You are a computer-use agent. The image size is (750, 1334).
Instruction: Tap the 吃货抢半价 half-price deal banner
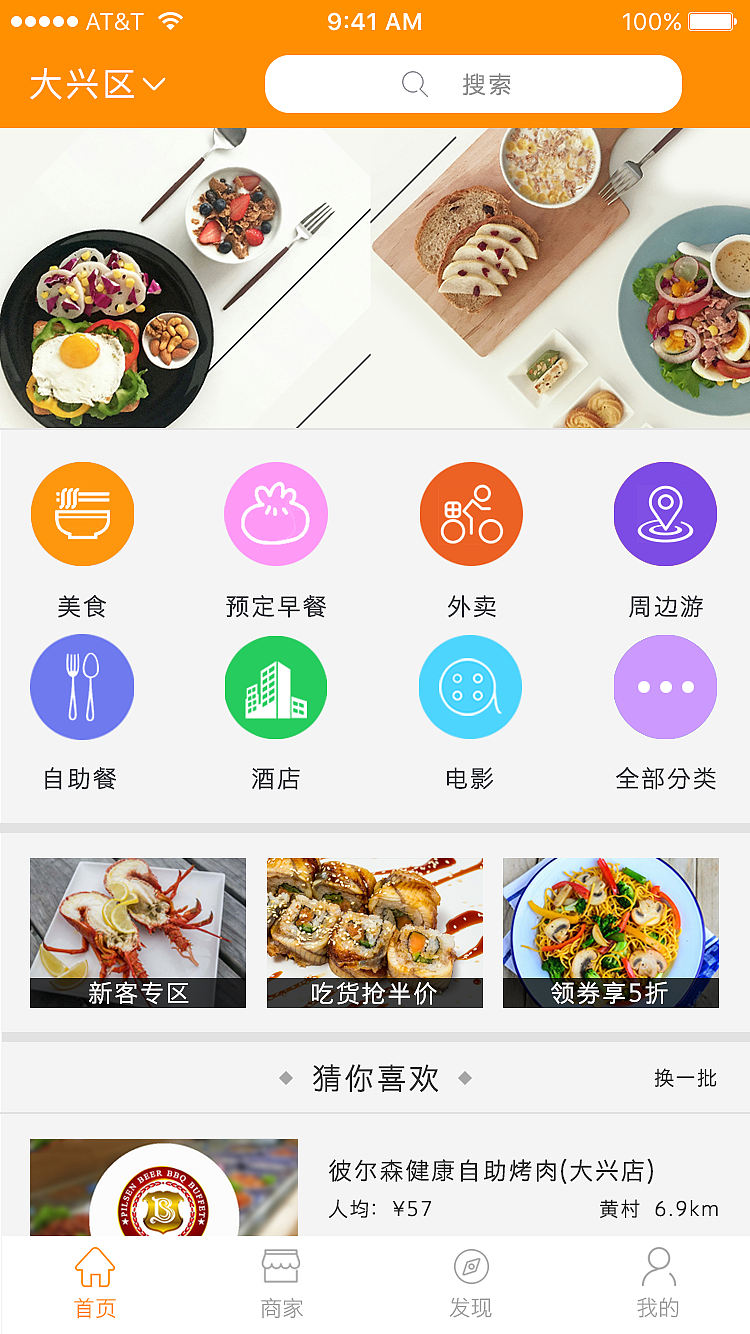click(x=374, y=931)
